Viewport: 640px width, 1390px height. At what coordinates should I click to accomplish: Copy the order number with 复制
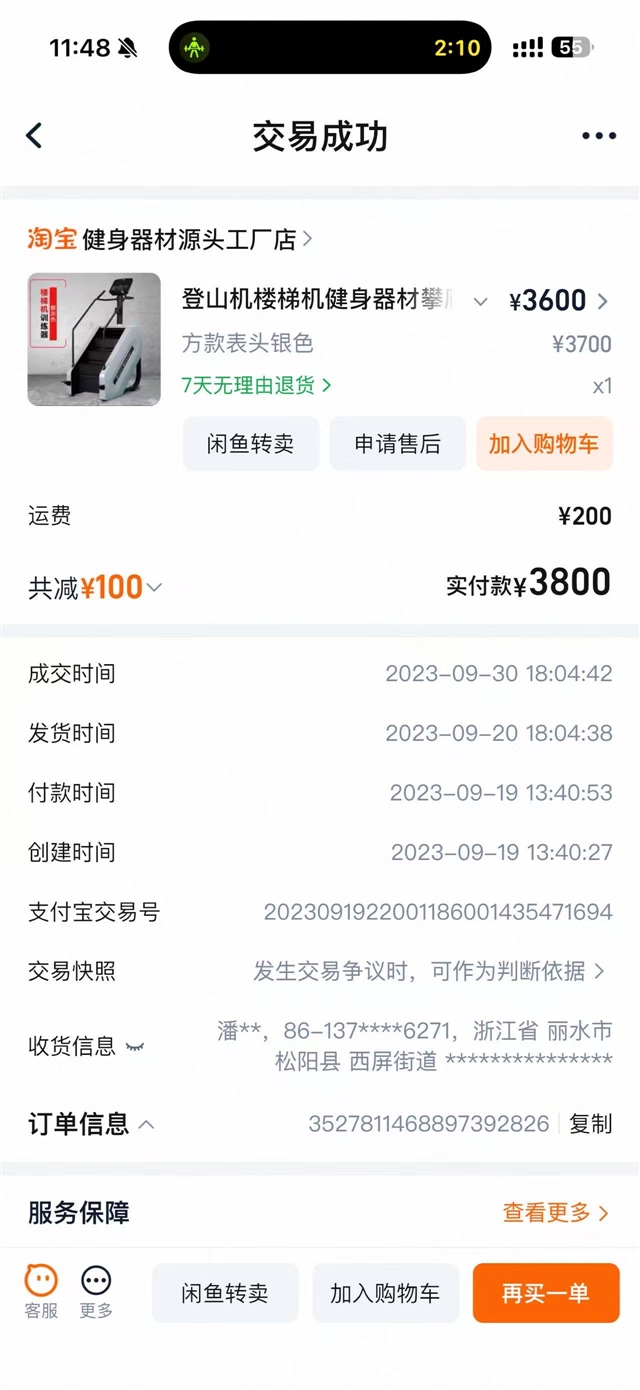(x=590, y=1124)
